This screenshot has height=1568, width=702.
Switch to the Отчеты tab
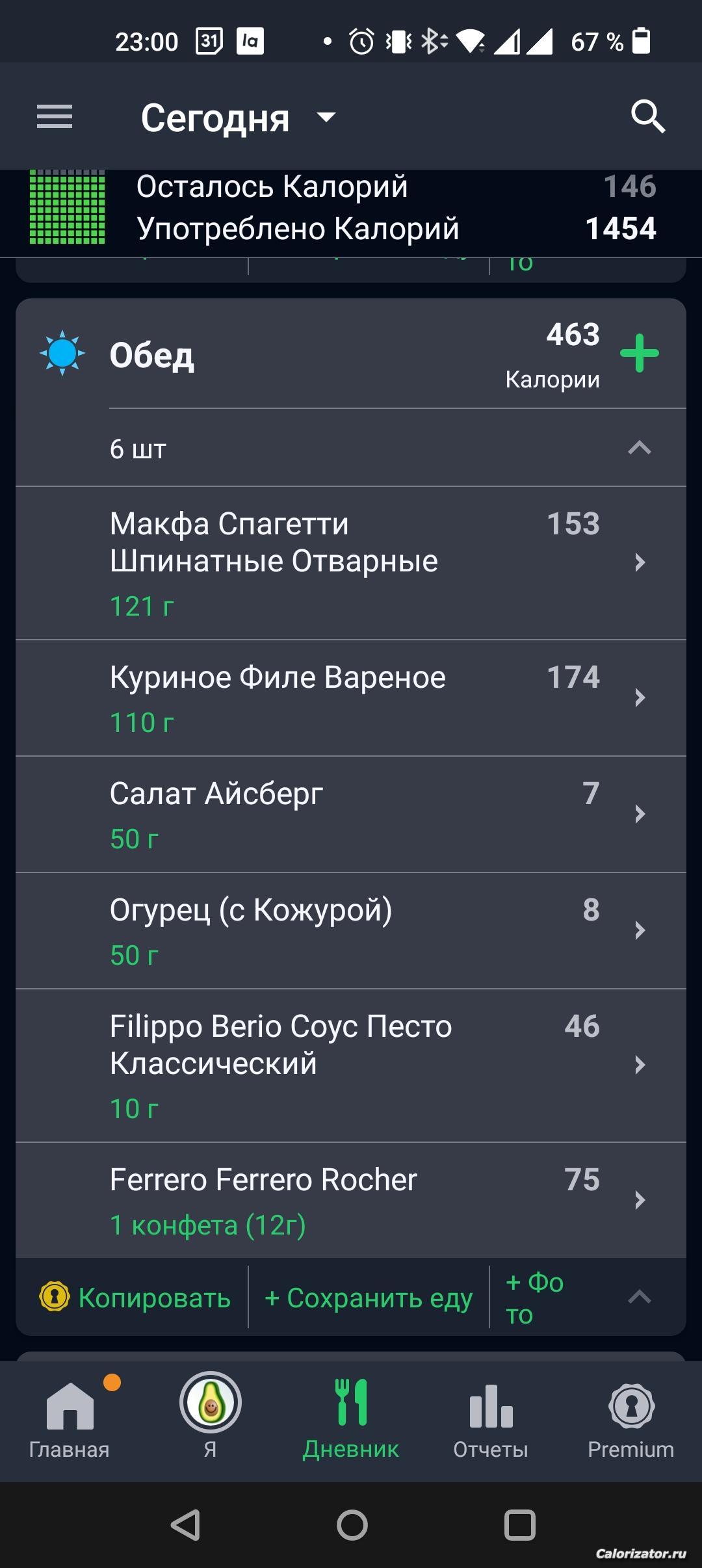[491, 1422]
